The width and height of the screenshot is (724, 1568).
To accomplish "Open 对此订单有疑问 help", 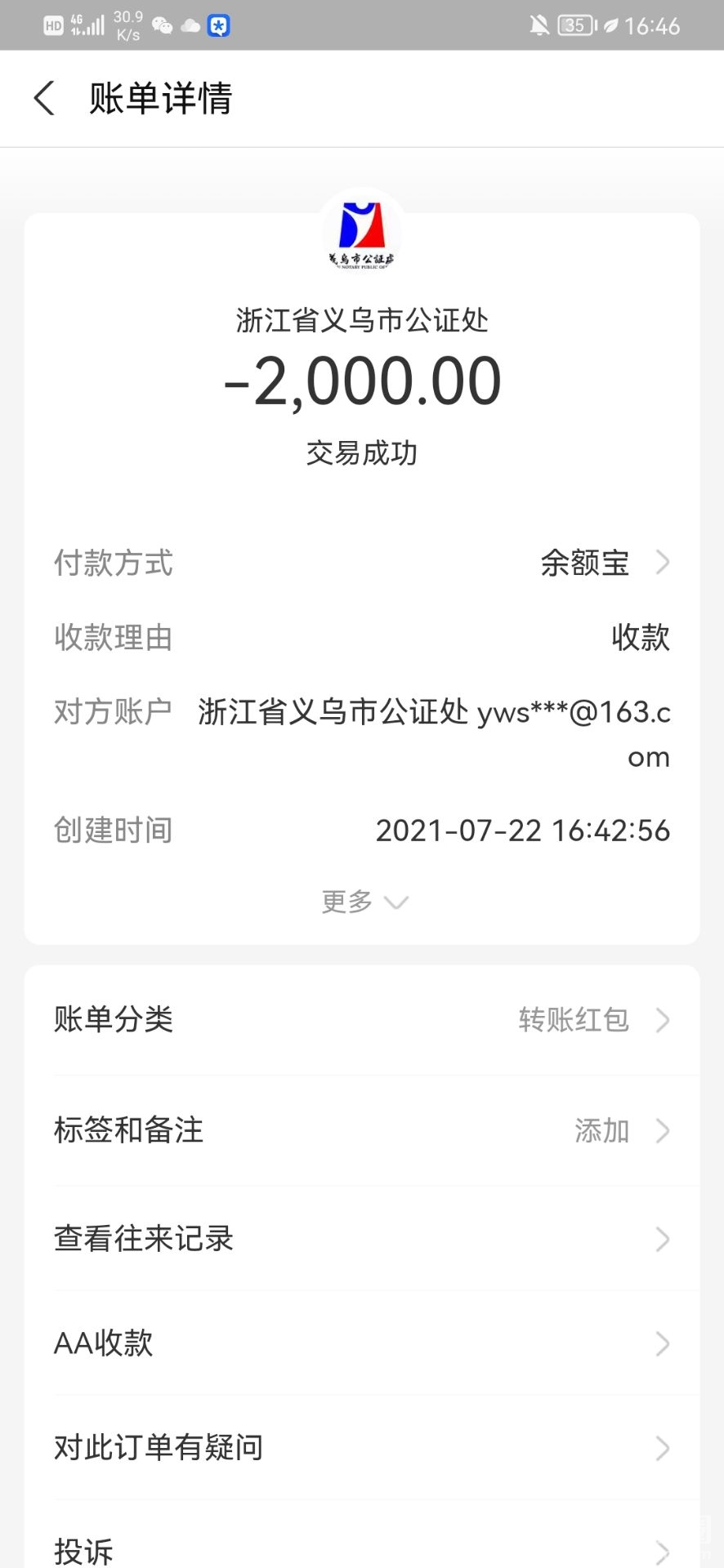I will (362, 1448).
